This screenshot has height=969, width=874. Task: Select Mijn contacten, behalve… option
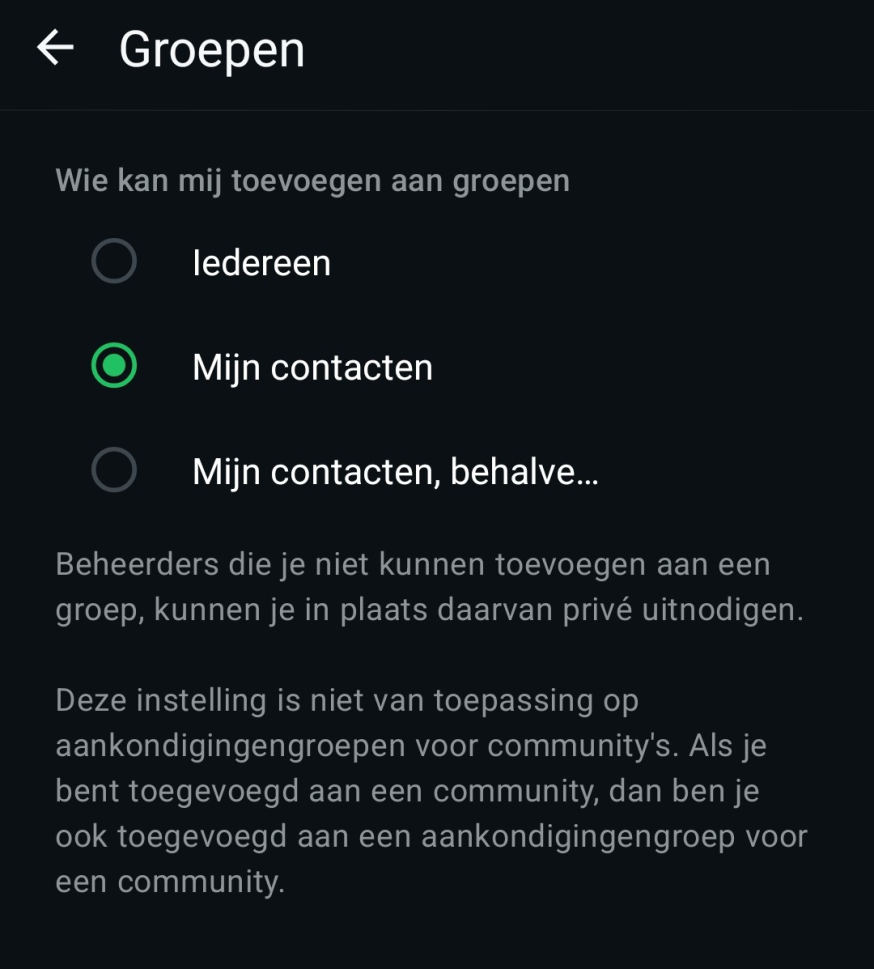pyautogui.click(x=114, y=470)
